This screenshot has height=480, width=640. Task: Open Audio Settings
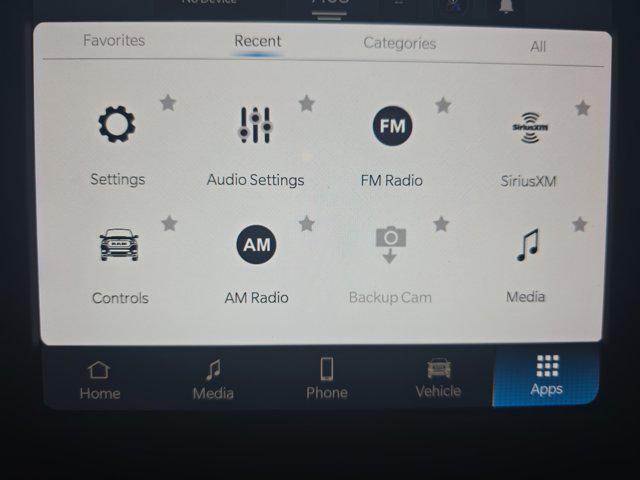[255, 143]
